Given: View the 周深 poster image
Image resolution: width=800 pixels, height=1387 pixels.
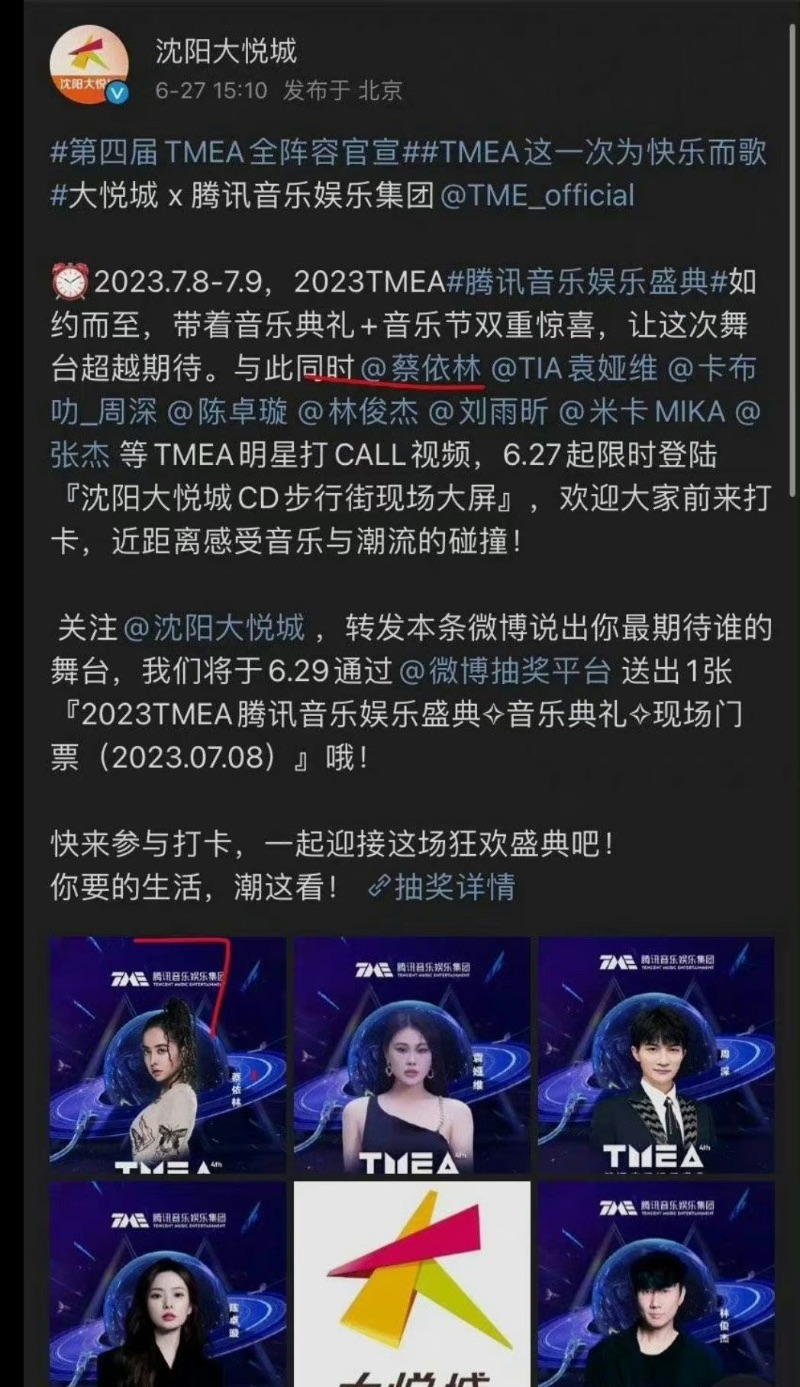Looking at the screenshot, I should click(656, 1054).
